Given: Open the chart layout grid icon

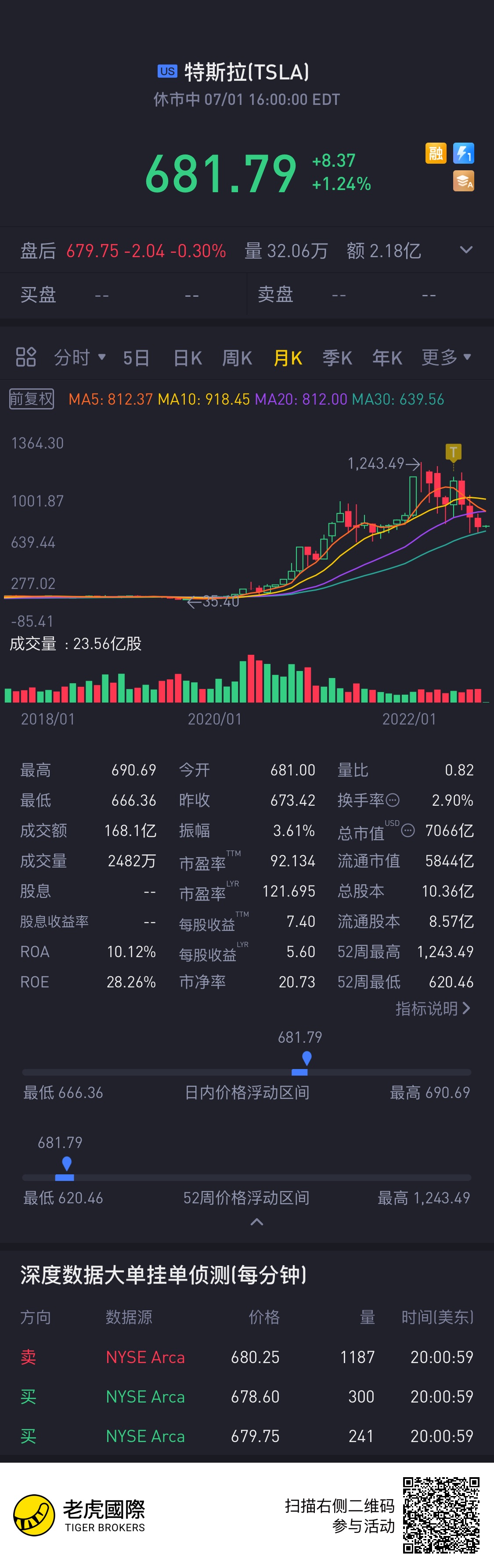Looking at the screenshot, I should [25, 357].
